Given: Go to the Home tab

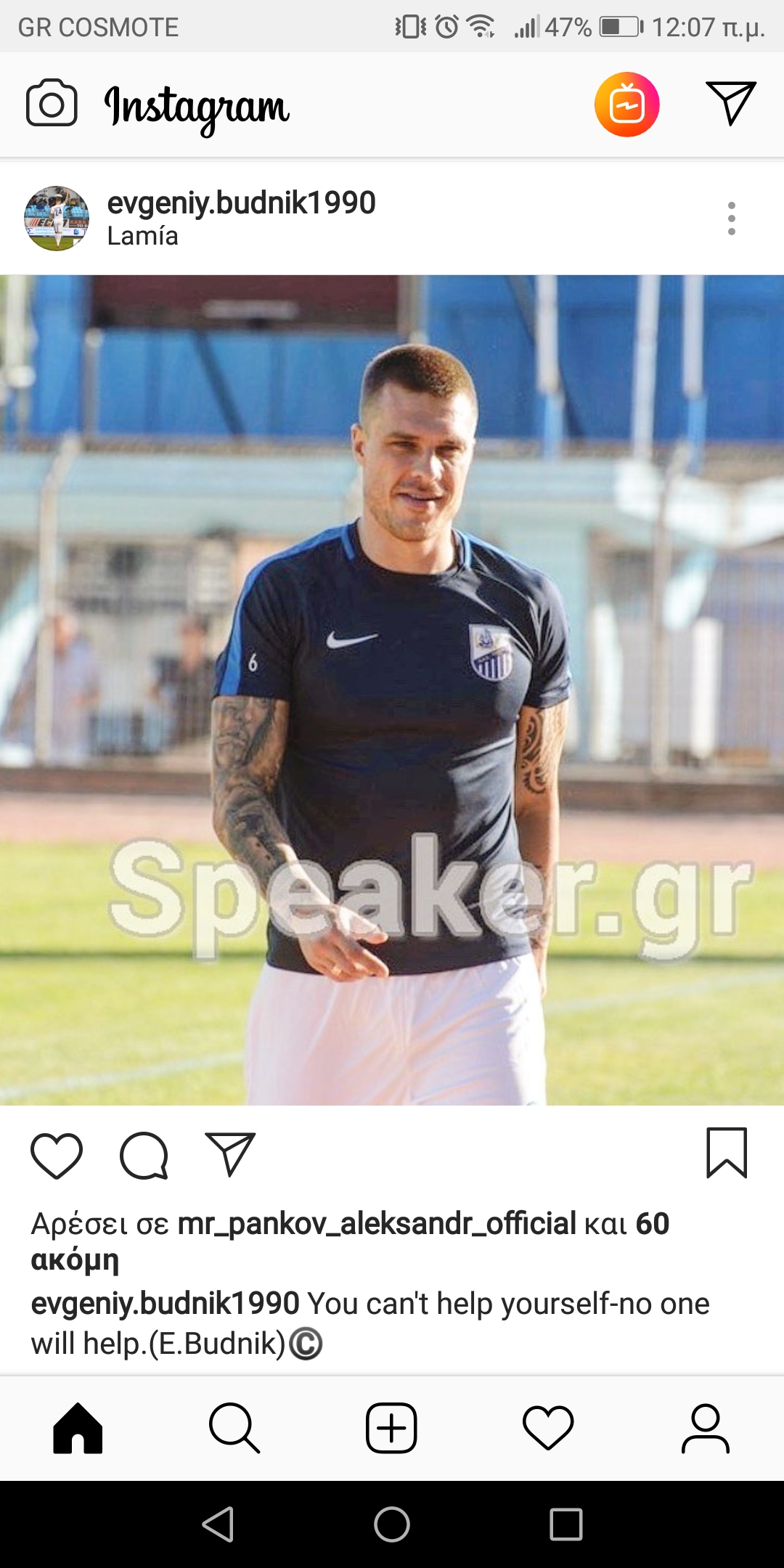Looking at the screenshot, I should click(x=78, y=1428).
